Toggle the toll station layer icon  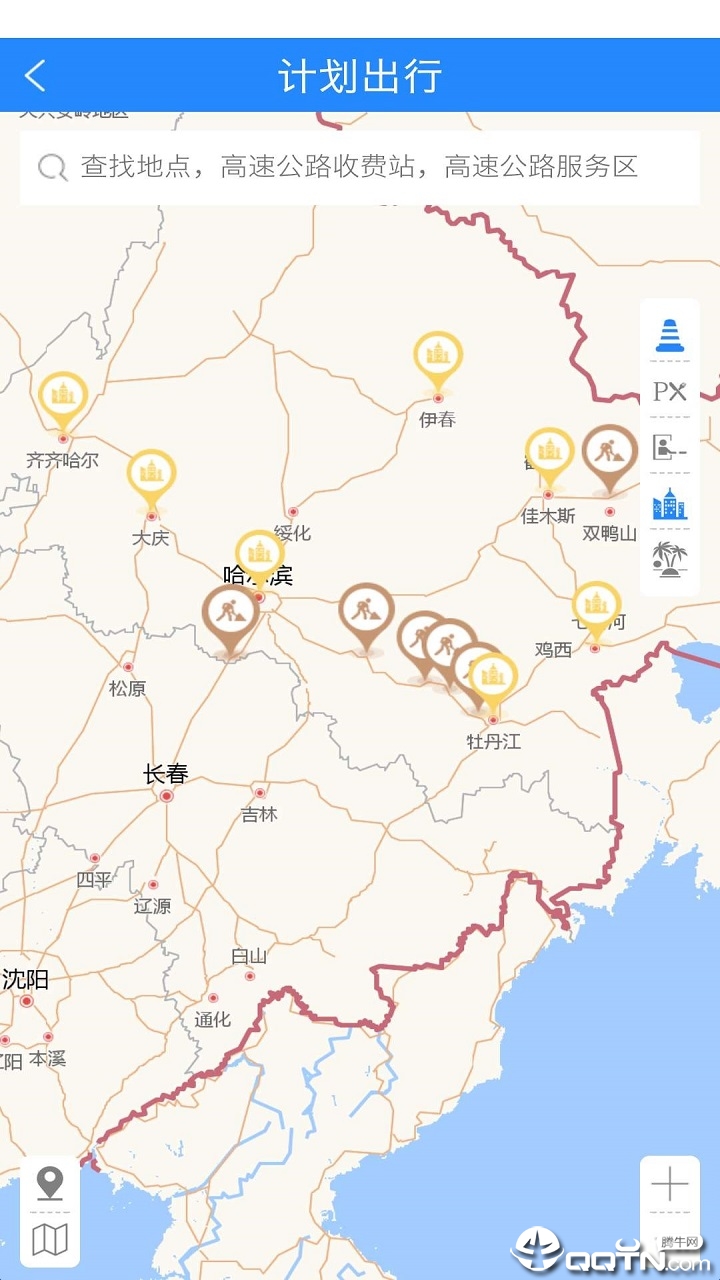pos(670,447)
